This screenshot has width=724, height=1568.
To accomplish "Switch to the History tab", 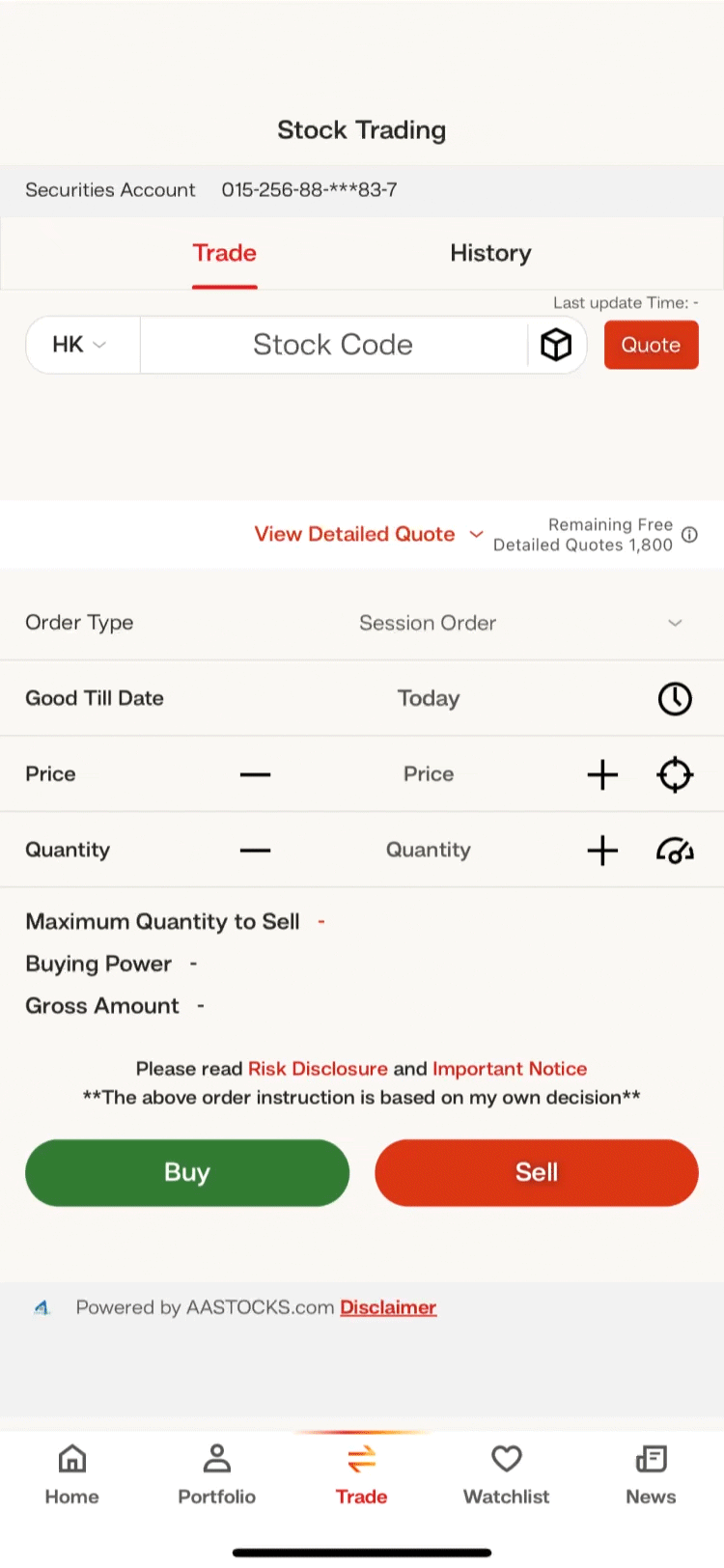I will [490, 253].
